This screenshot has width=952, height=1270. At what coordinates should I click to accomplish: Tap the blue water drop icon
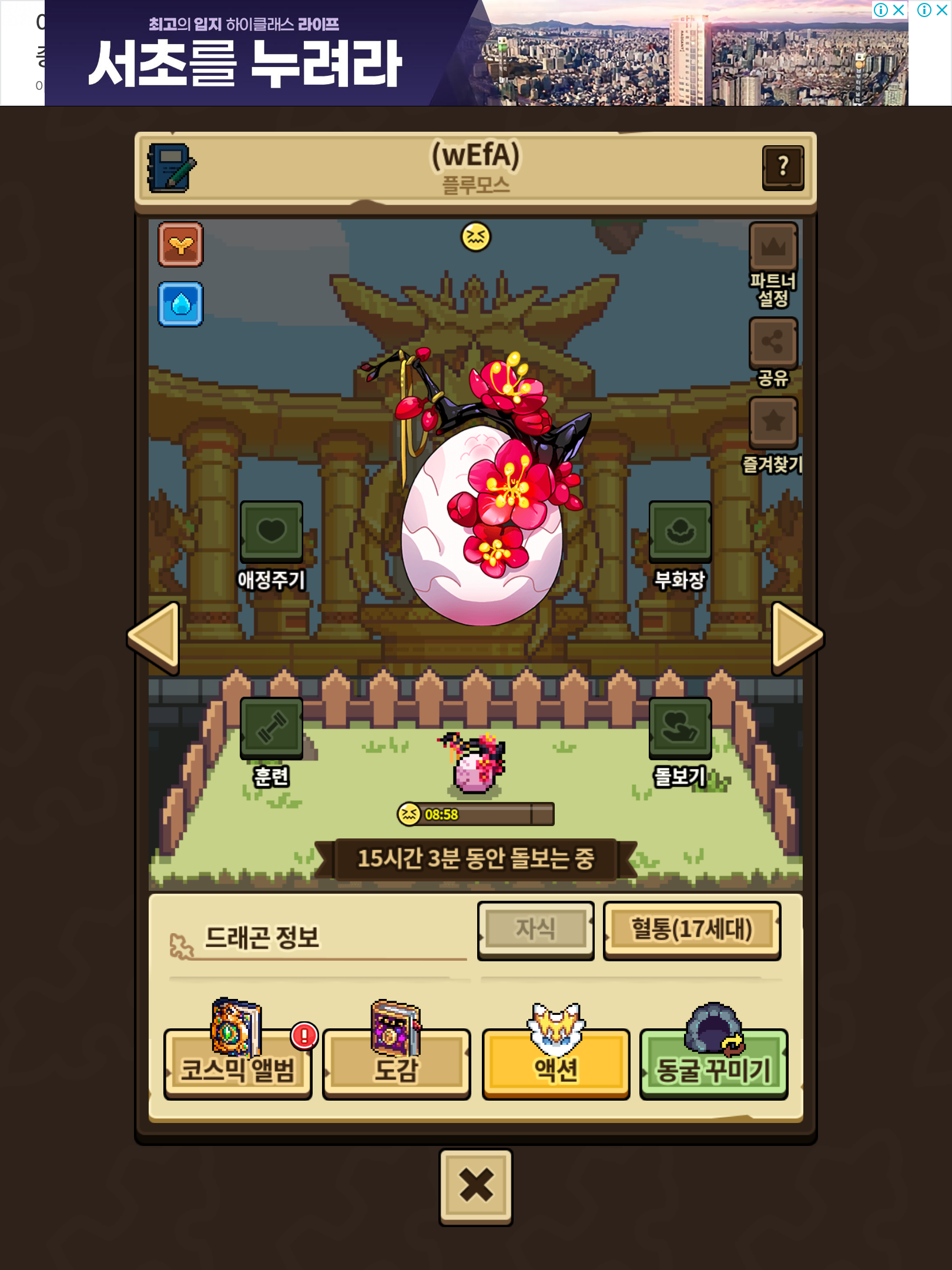pos(180,305)
